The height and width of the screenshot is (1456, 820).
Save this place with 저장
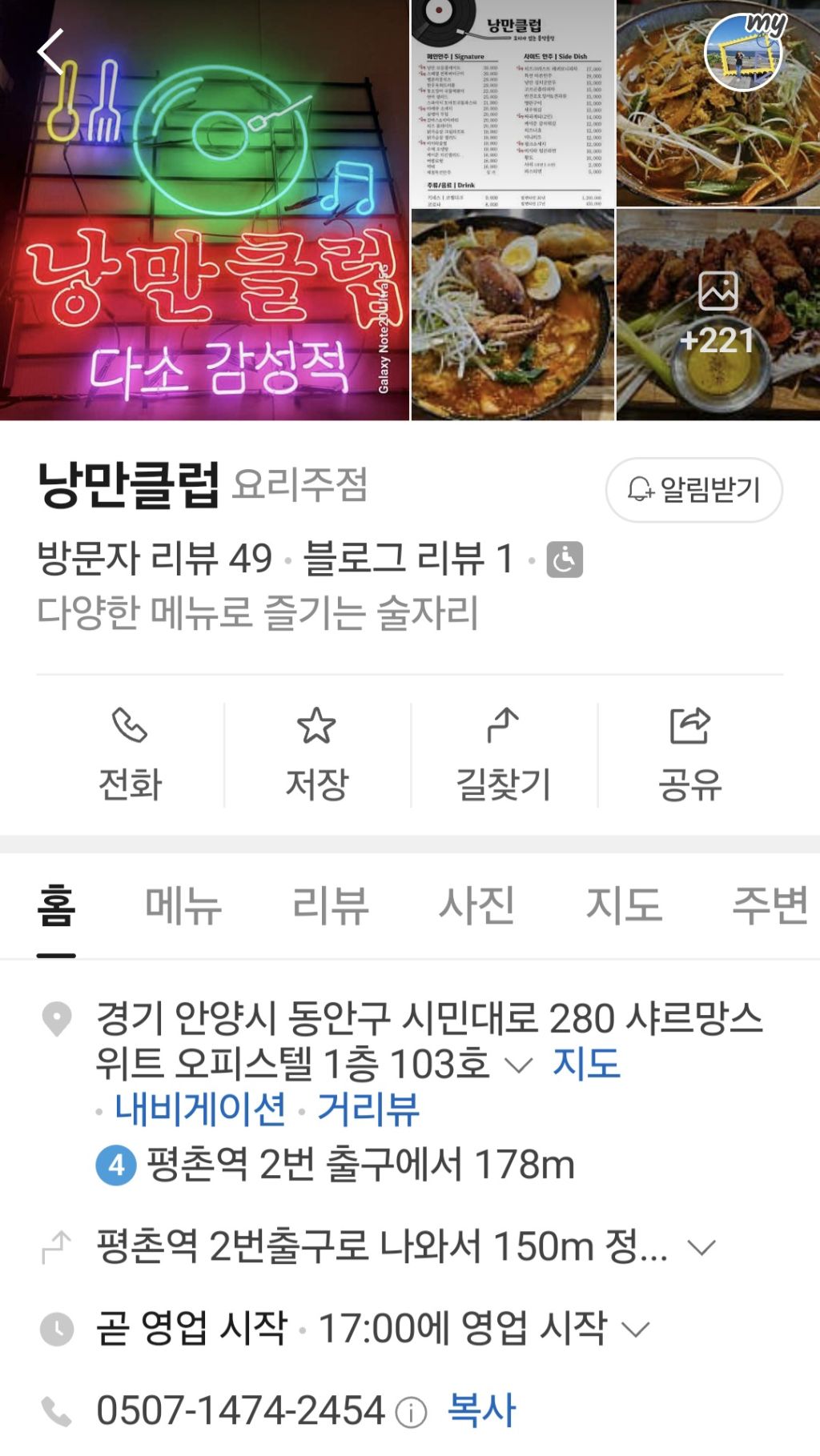(x=317, y=754)
